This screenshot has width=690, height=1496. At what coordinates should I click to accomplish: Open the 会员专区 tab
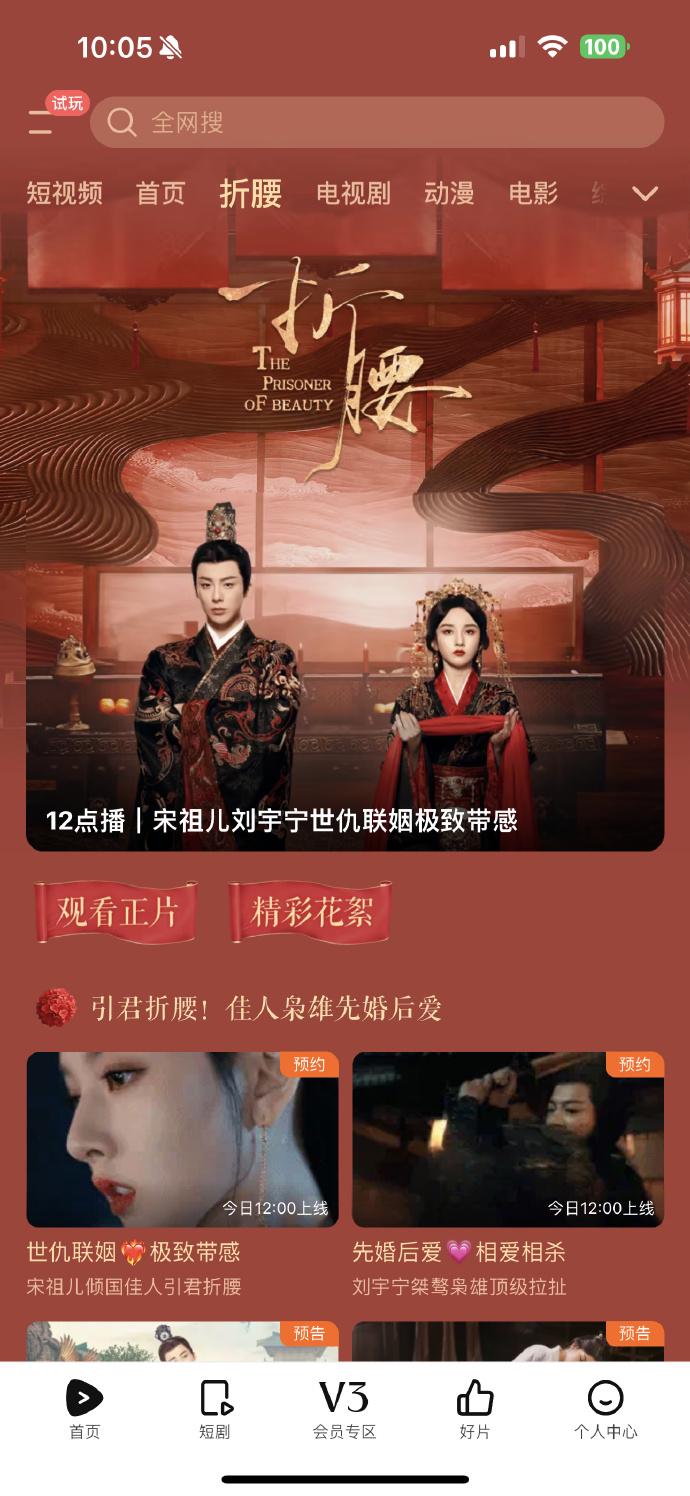coord(344,1408)
